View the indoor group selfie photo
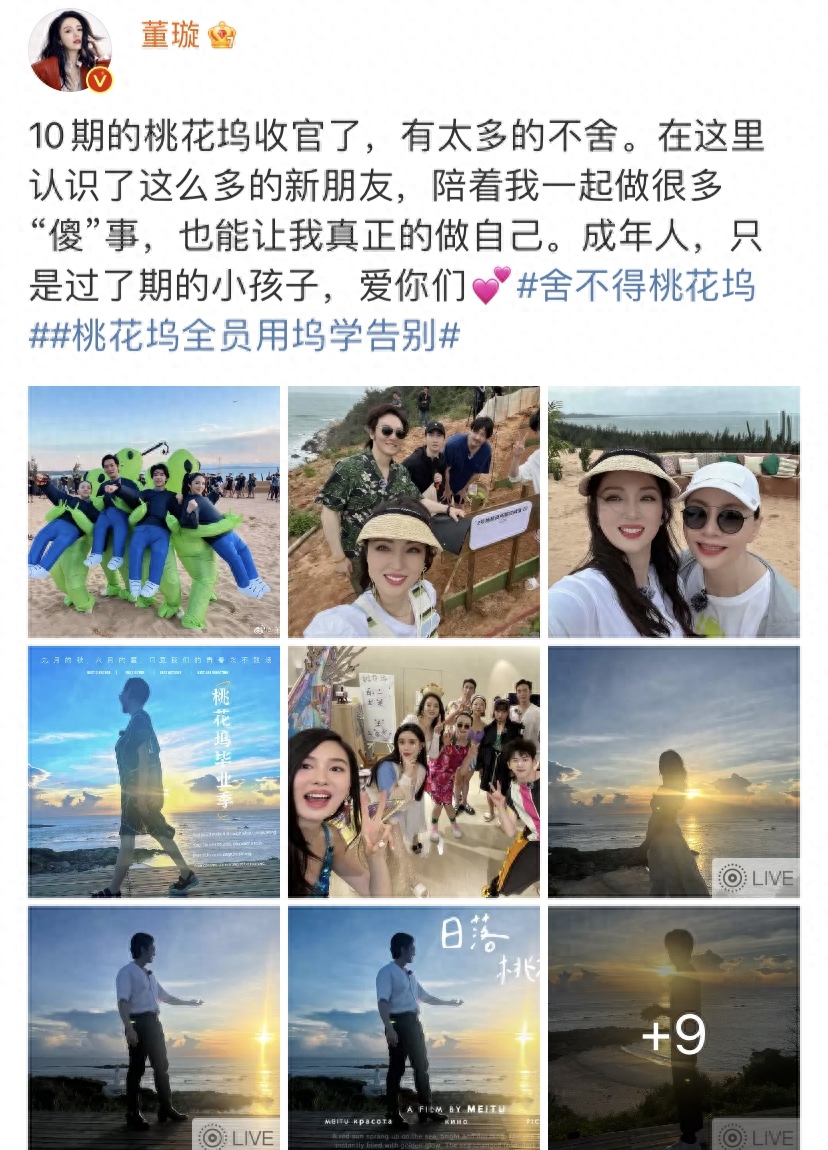 click(x=414, y=772)
